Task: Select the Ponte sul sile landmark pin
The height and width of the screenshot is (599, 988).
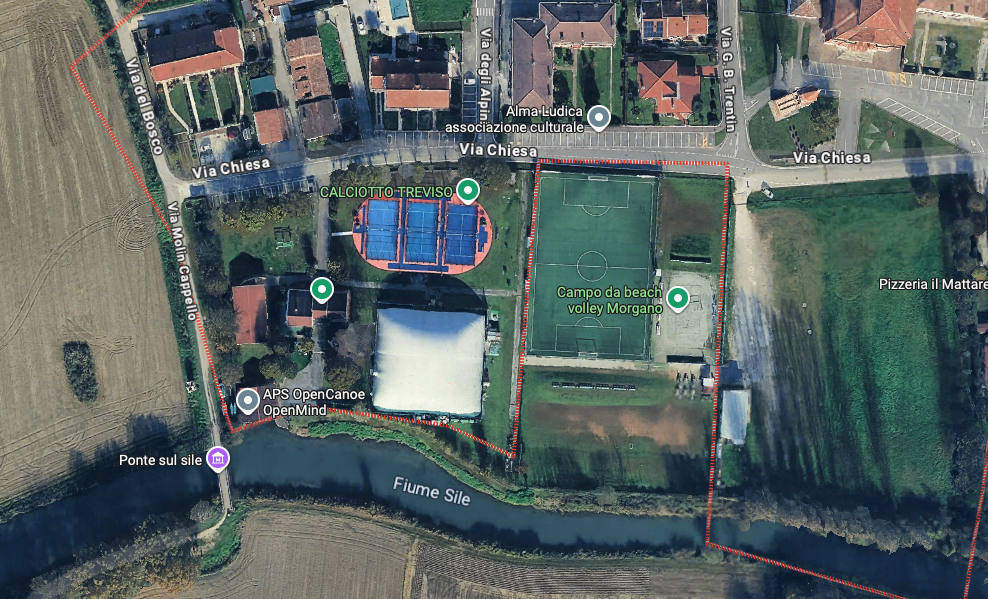Action: 217,459
